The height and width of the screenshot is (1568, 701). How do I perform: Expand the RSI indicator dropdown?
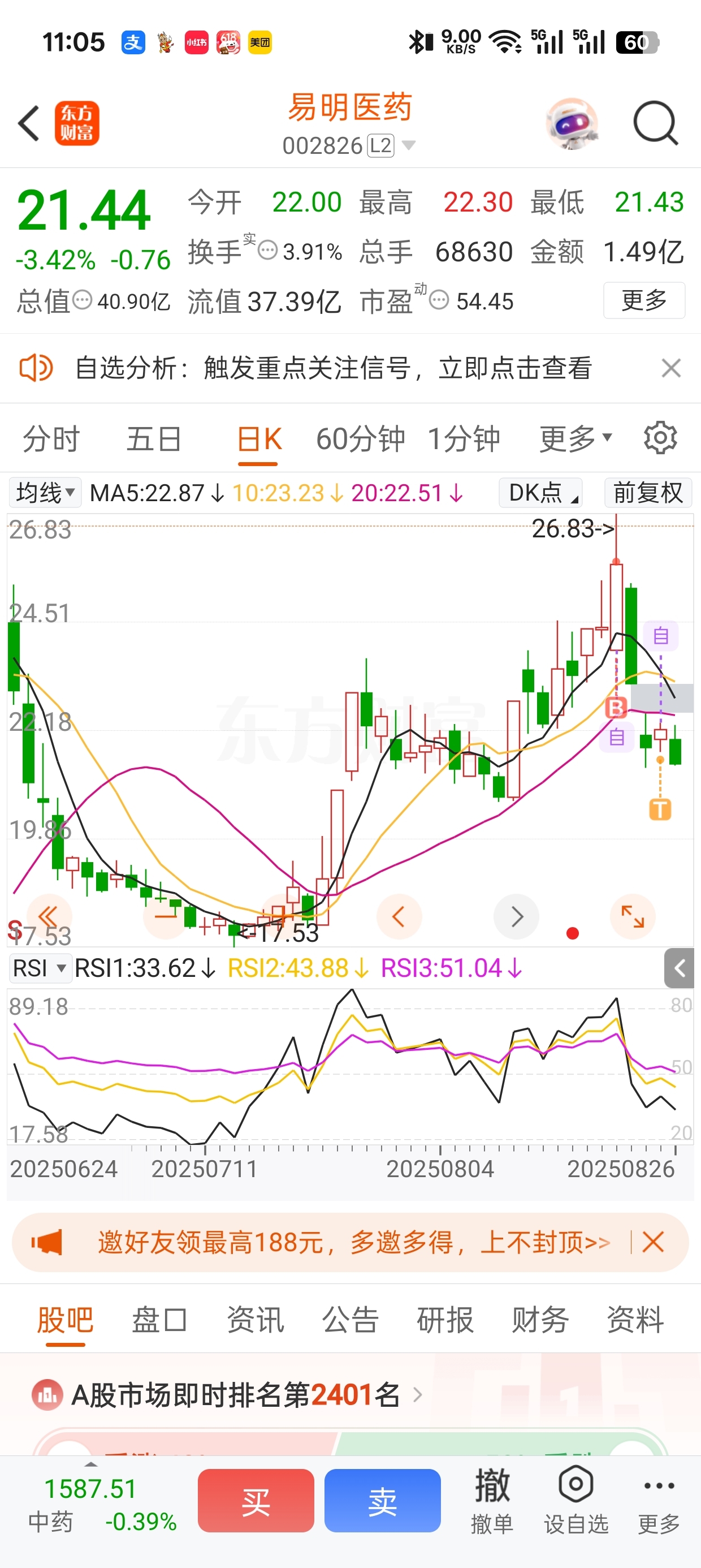[40, 968]
